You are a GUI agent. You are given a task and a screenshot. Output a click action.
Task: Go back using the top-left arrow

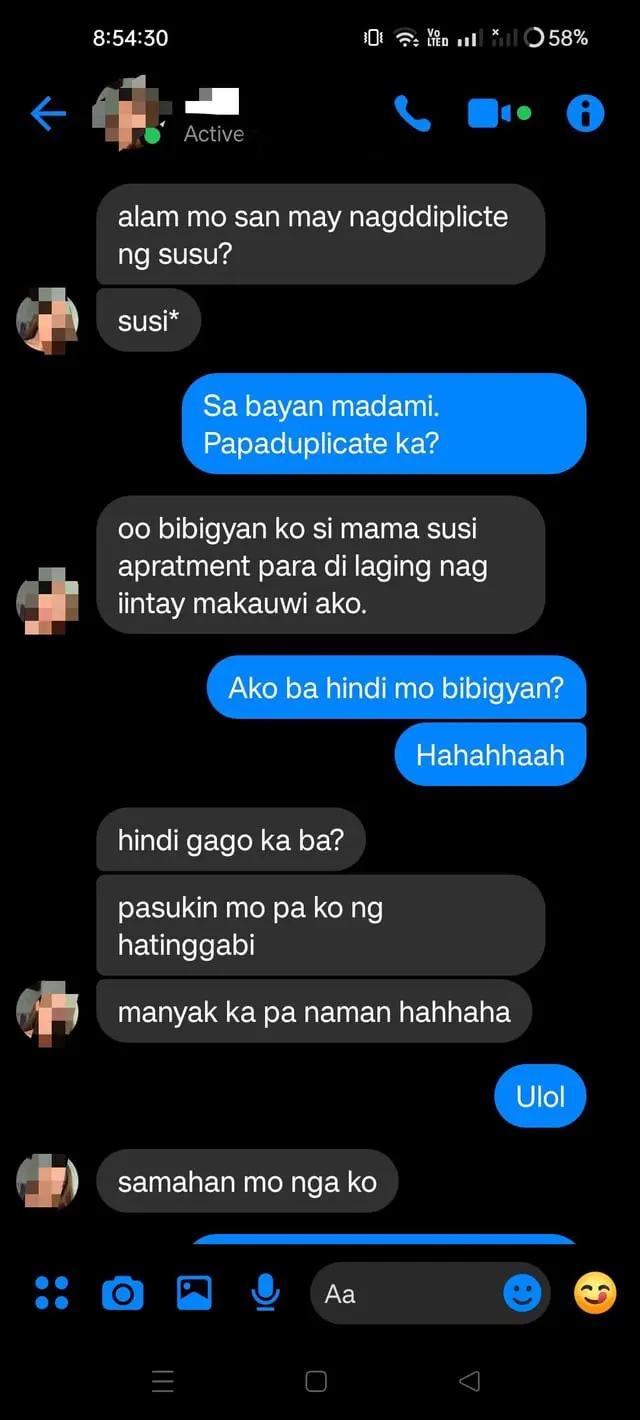click(x=48, y=114)
